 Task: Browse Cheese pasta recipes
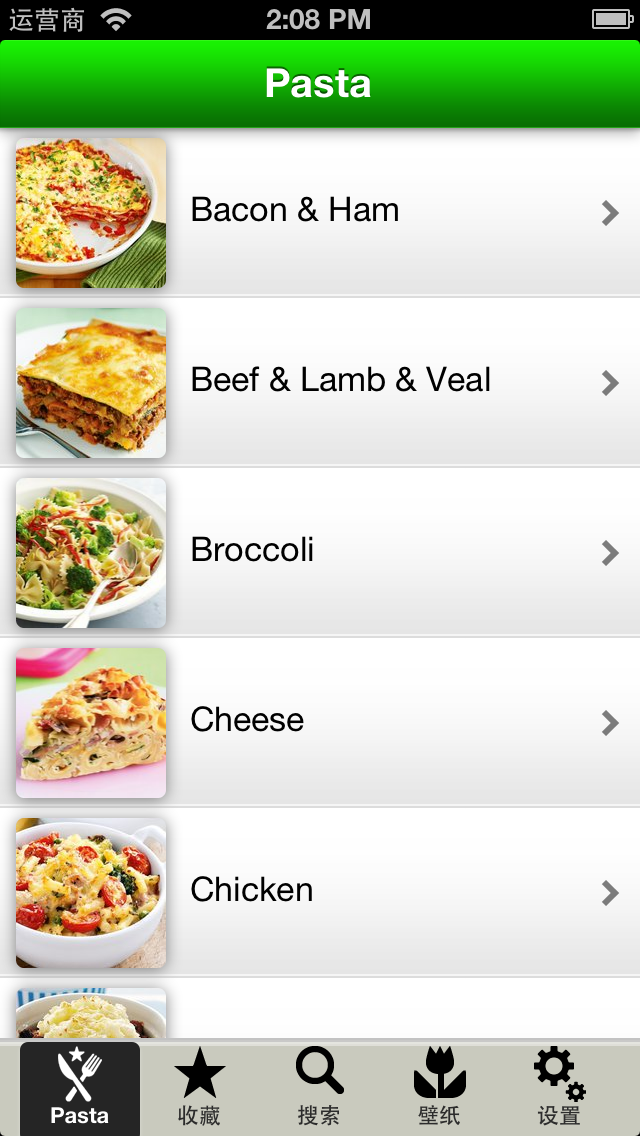point(320,722)
